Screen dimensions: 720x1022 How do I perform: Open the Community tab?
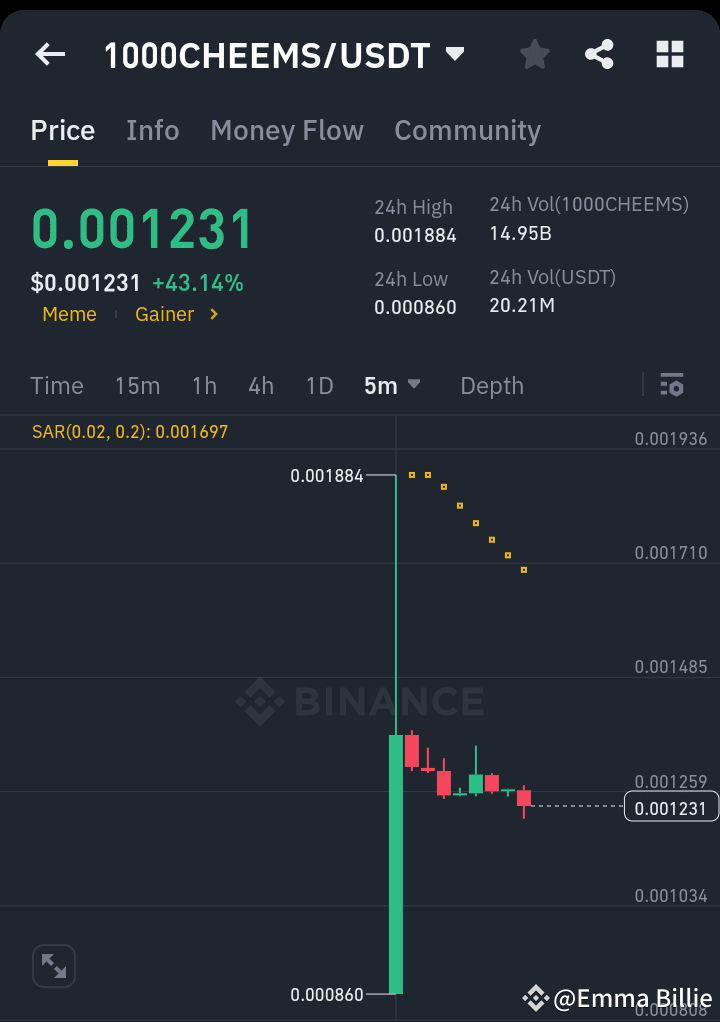467,130
